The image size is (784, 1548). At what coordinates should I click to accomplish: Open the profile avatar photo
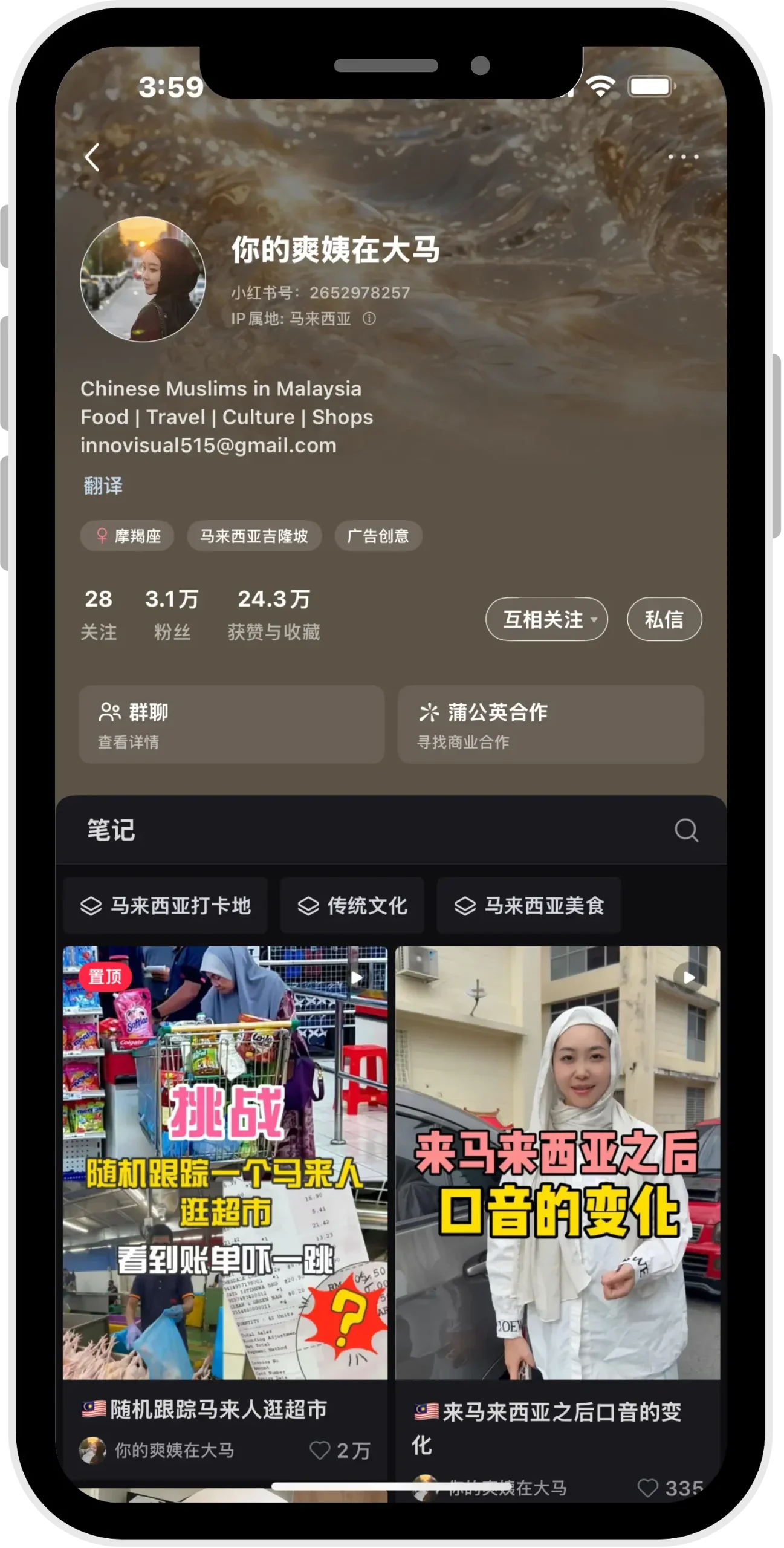143,279
